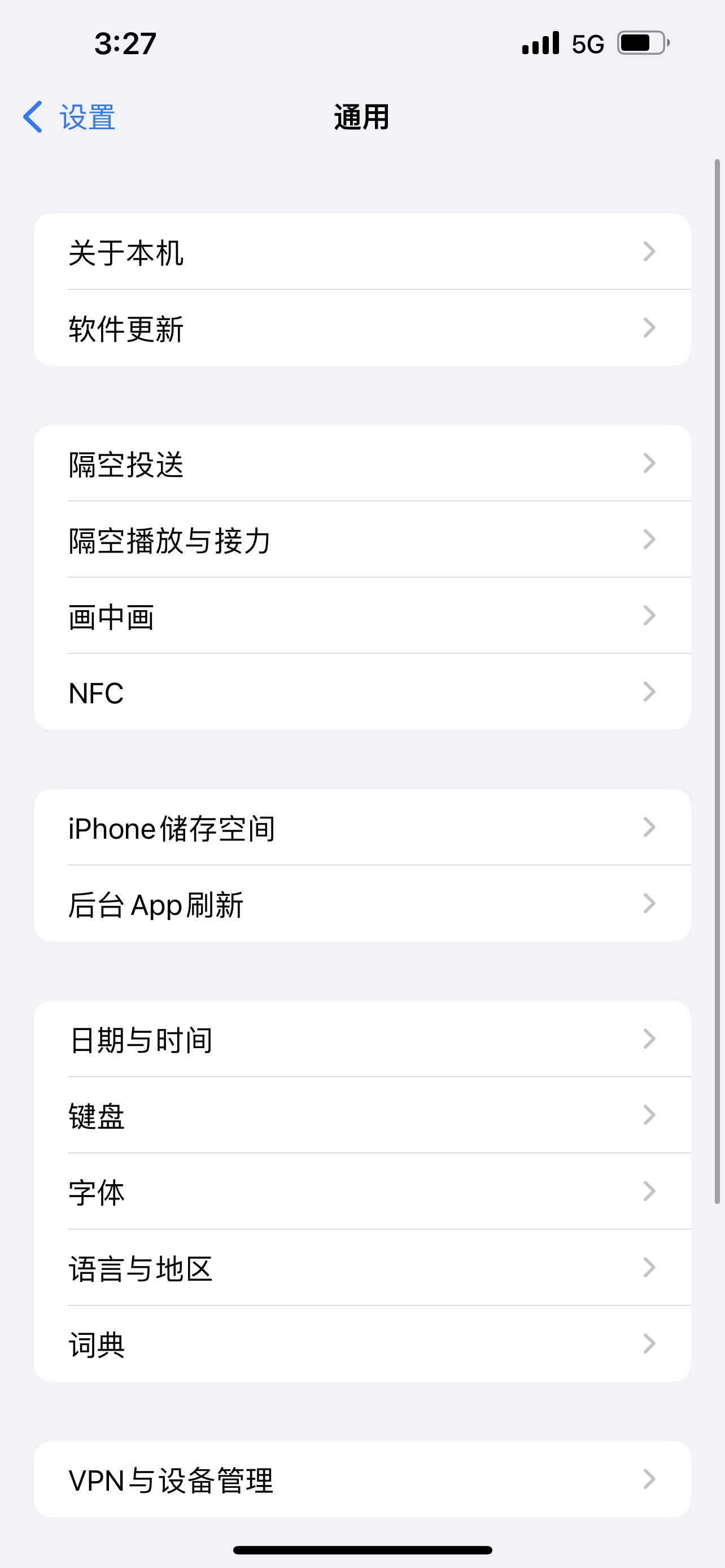Open 日期与时间 settings

(361, 1040)
